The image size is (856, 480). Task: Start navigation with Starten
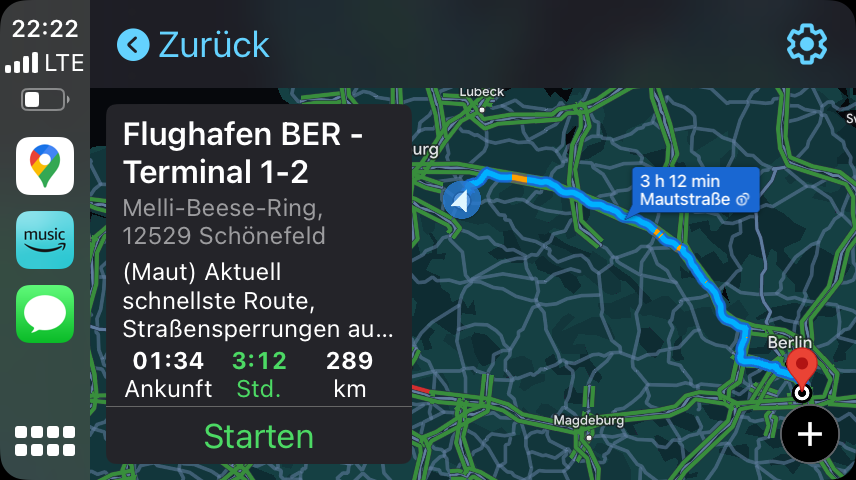click(259, 437)
